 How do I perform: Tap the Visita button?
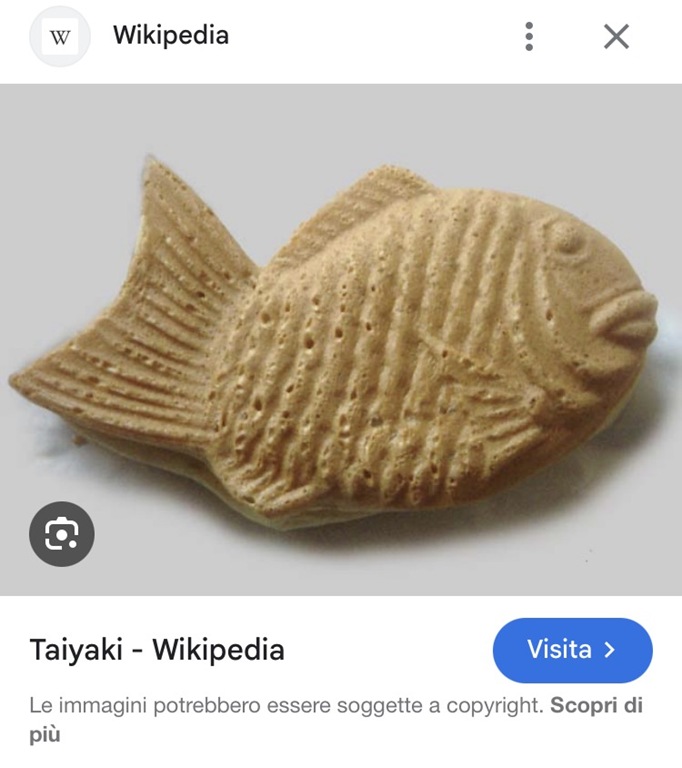[x=572, y=650]
